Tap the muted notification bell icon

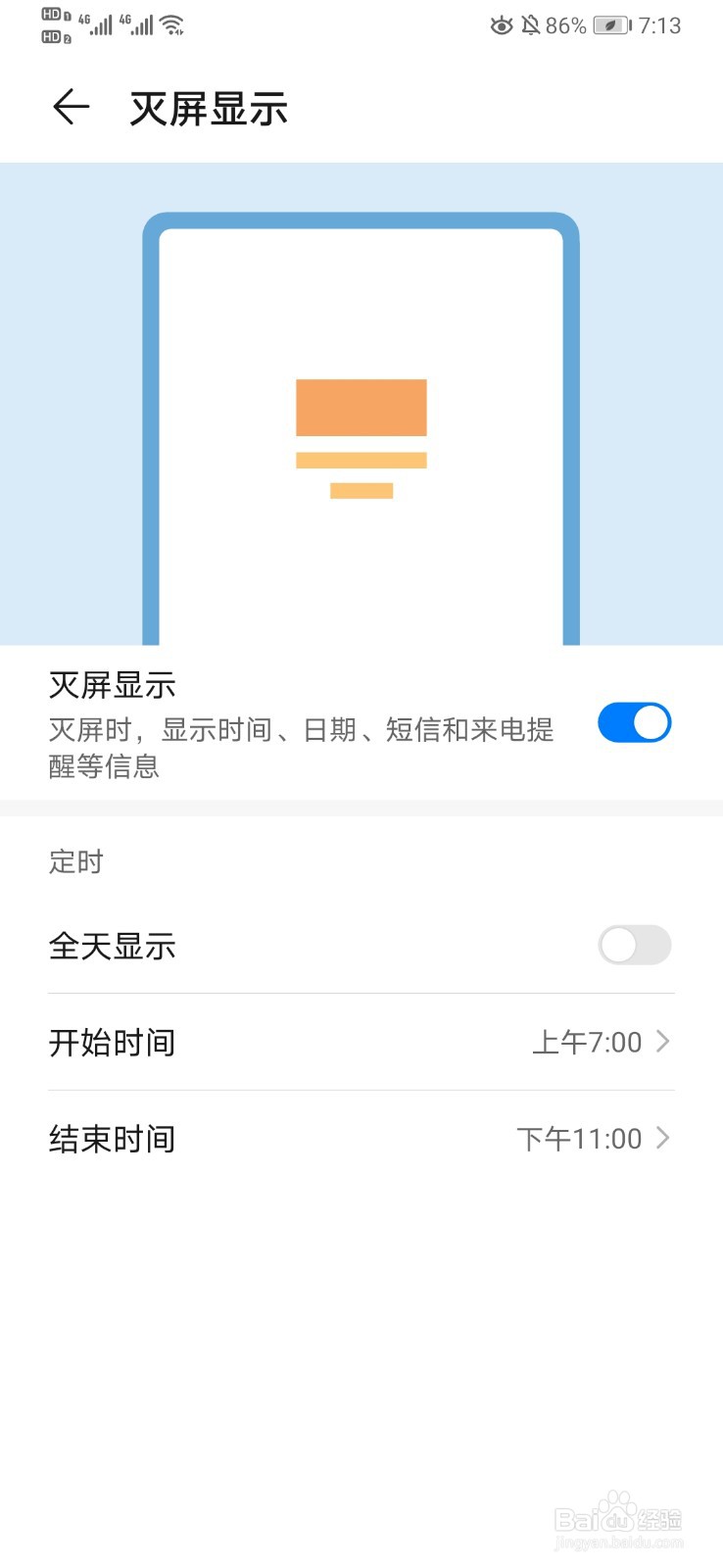pyautogui.click(x=530, y=26)
